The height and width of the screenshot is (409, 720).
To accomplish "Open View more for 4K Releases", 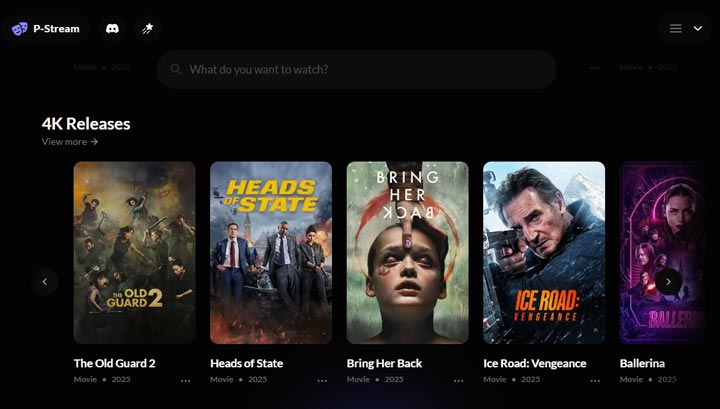I will point(70,142).
